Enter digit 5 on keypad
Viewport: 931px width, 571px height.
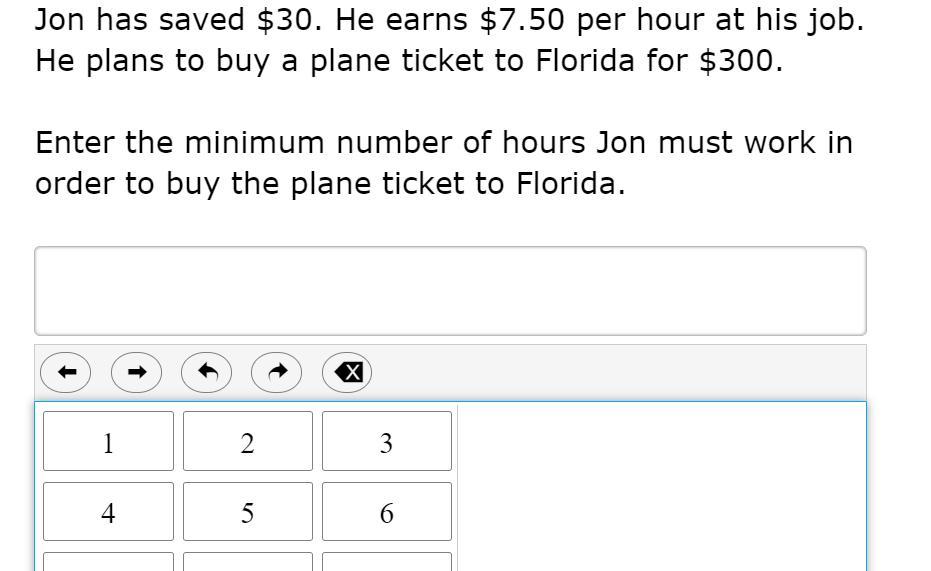tap(247, 512)
